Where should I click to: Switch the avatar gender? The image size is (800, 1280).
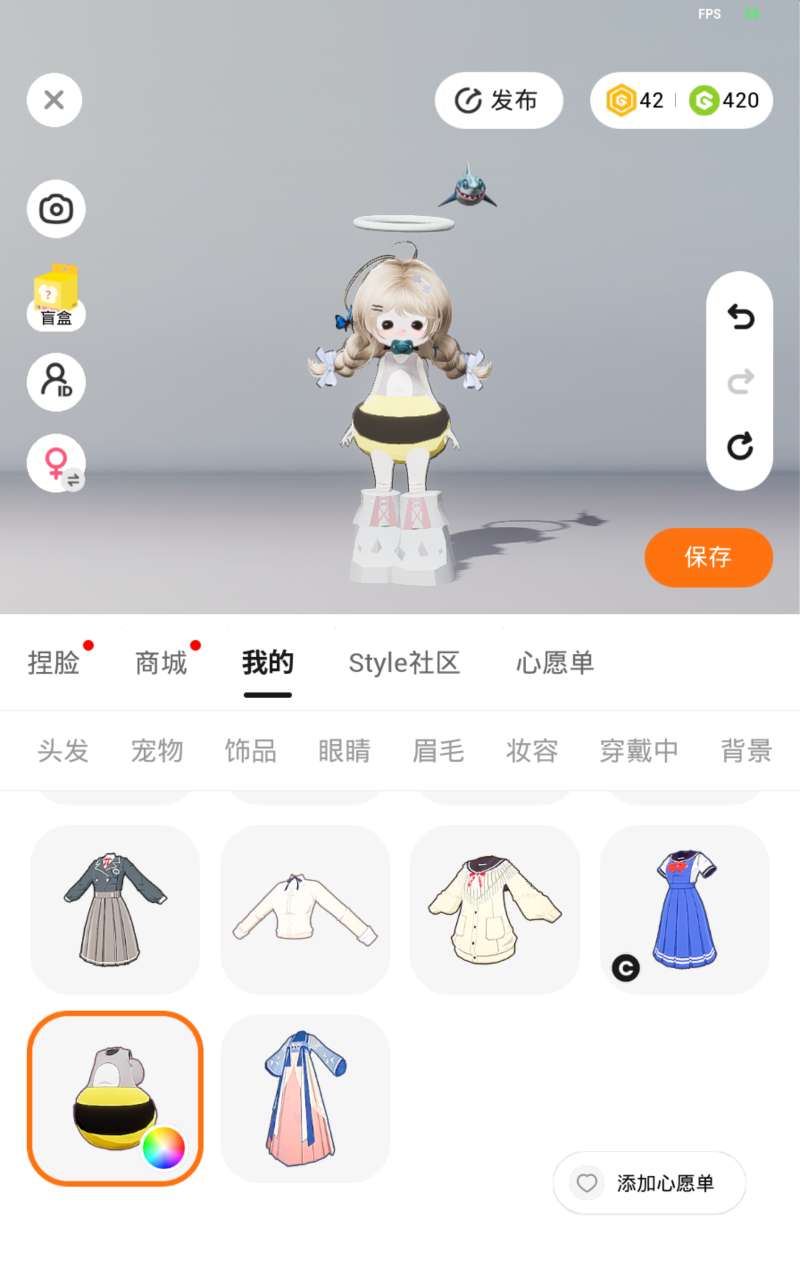point(56,463)
